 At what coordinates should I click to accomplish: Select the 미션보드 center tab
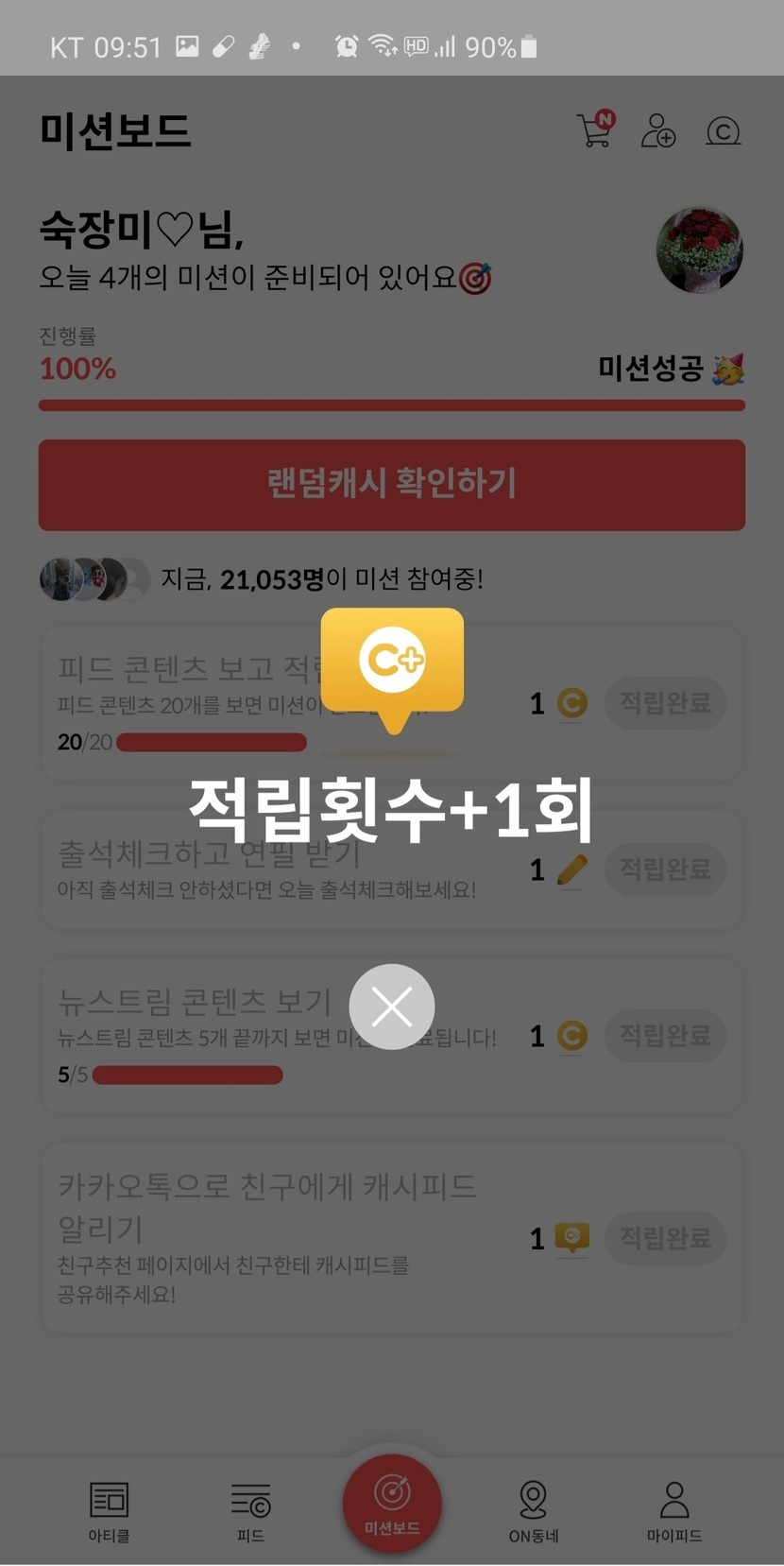click(x=392, y=1502)
